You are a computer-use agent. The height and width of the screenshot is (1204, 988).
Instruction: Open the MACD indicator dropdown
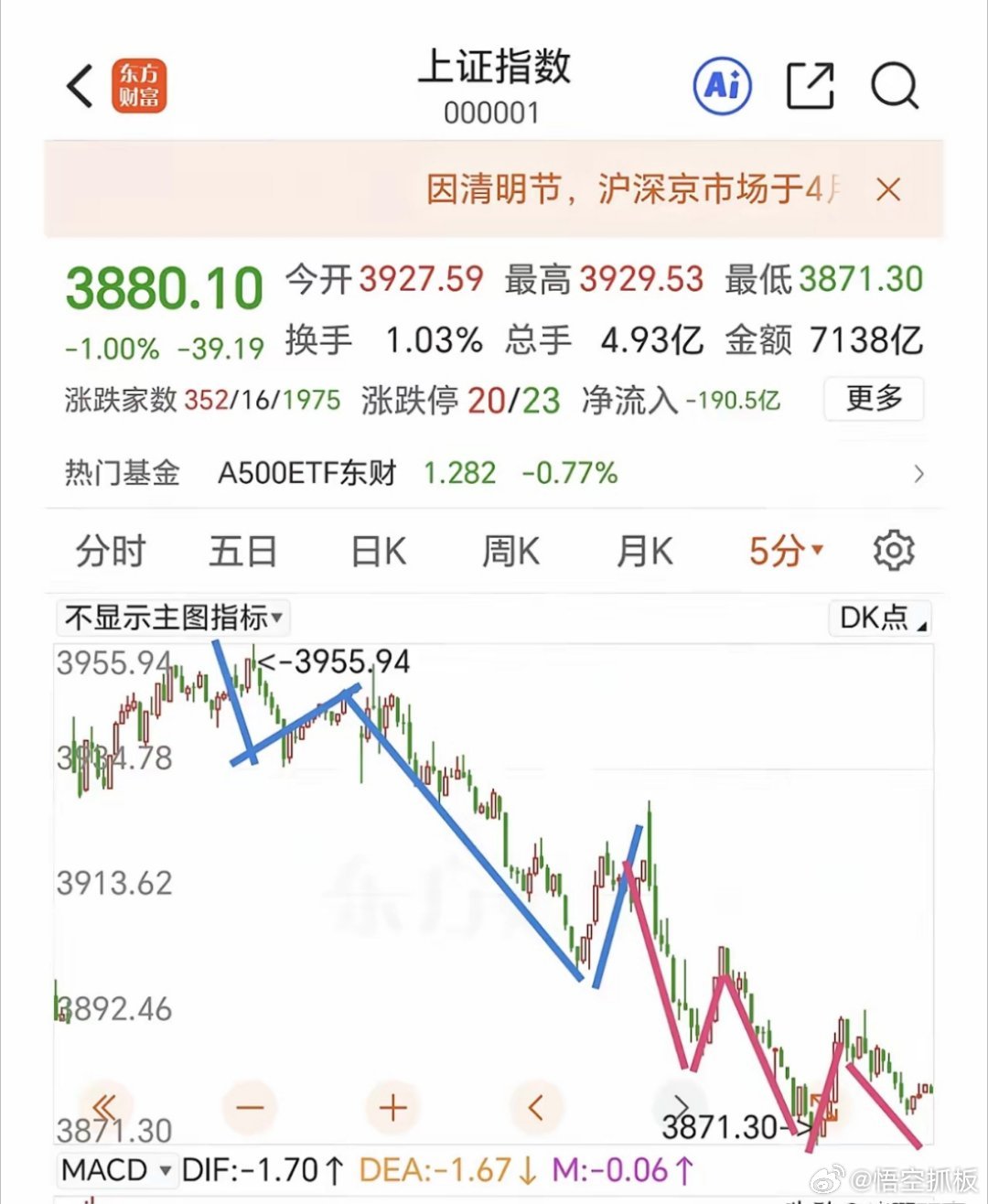[115, 1169]
